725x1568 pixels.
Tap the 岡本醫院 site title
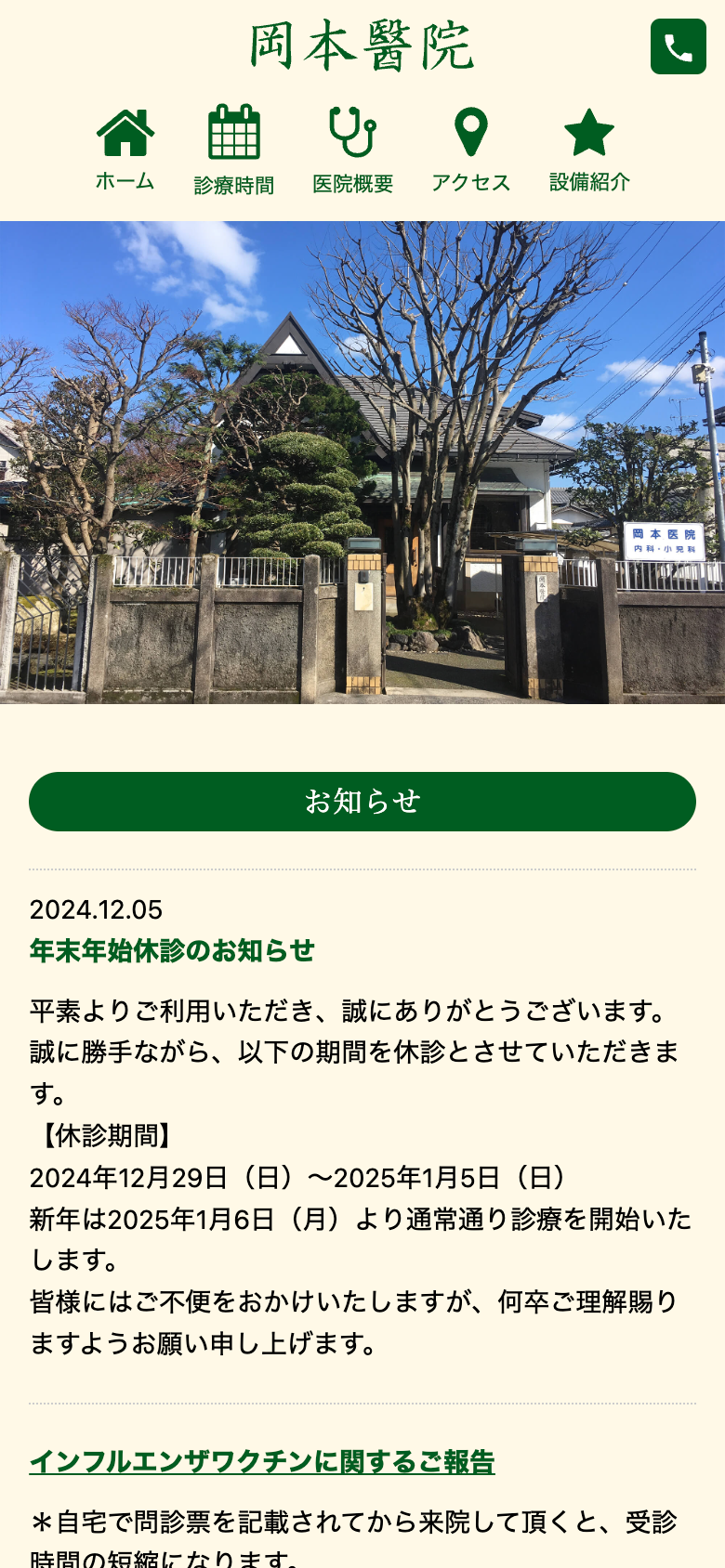pyautogui.click(x=362, y=46)
